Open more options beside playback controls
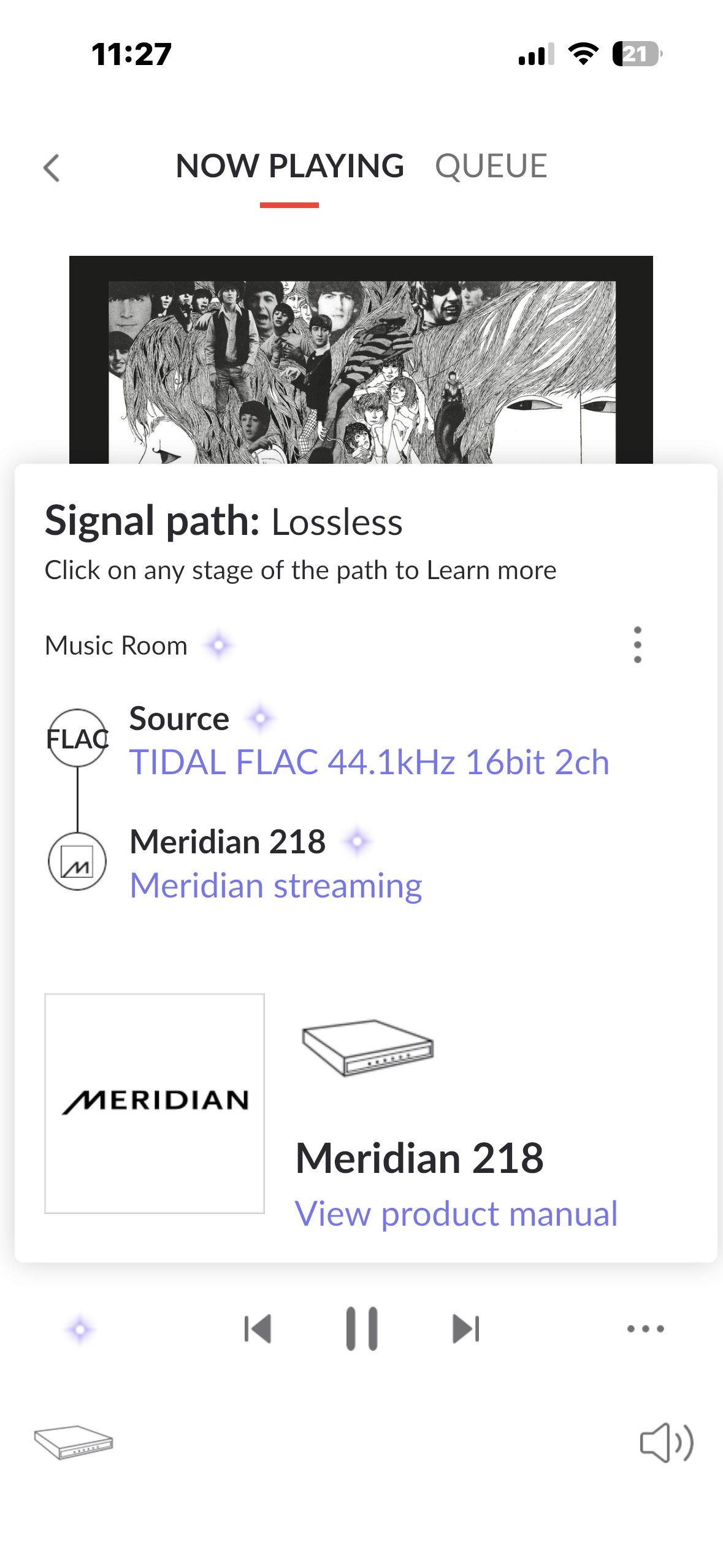The image size is (723, 1568). tap(645, 1329)
